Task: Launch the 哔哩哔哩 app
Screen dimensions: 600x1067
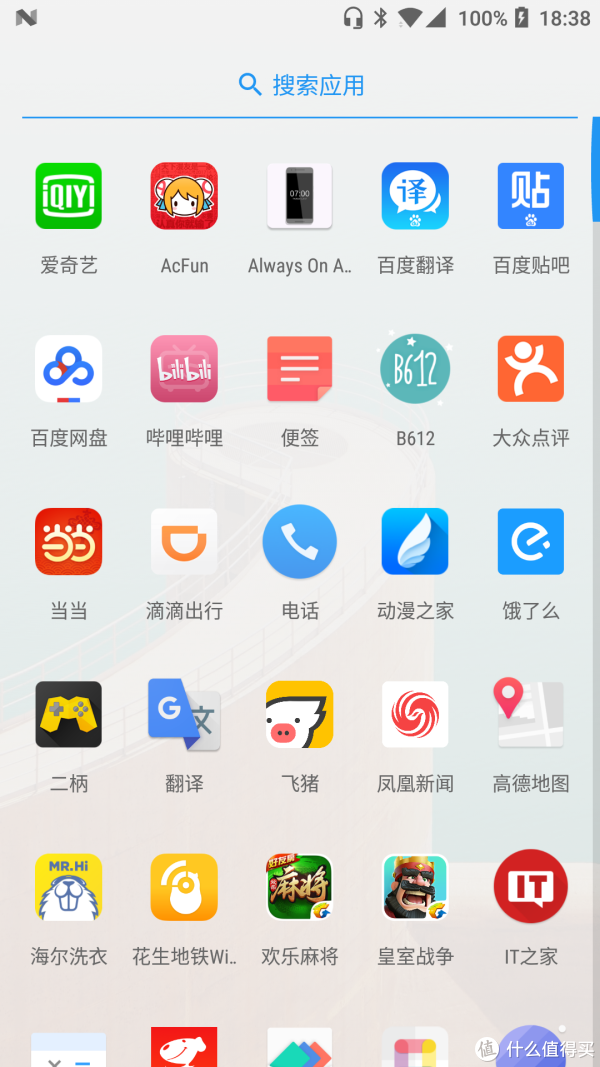Action: [184, 369]
